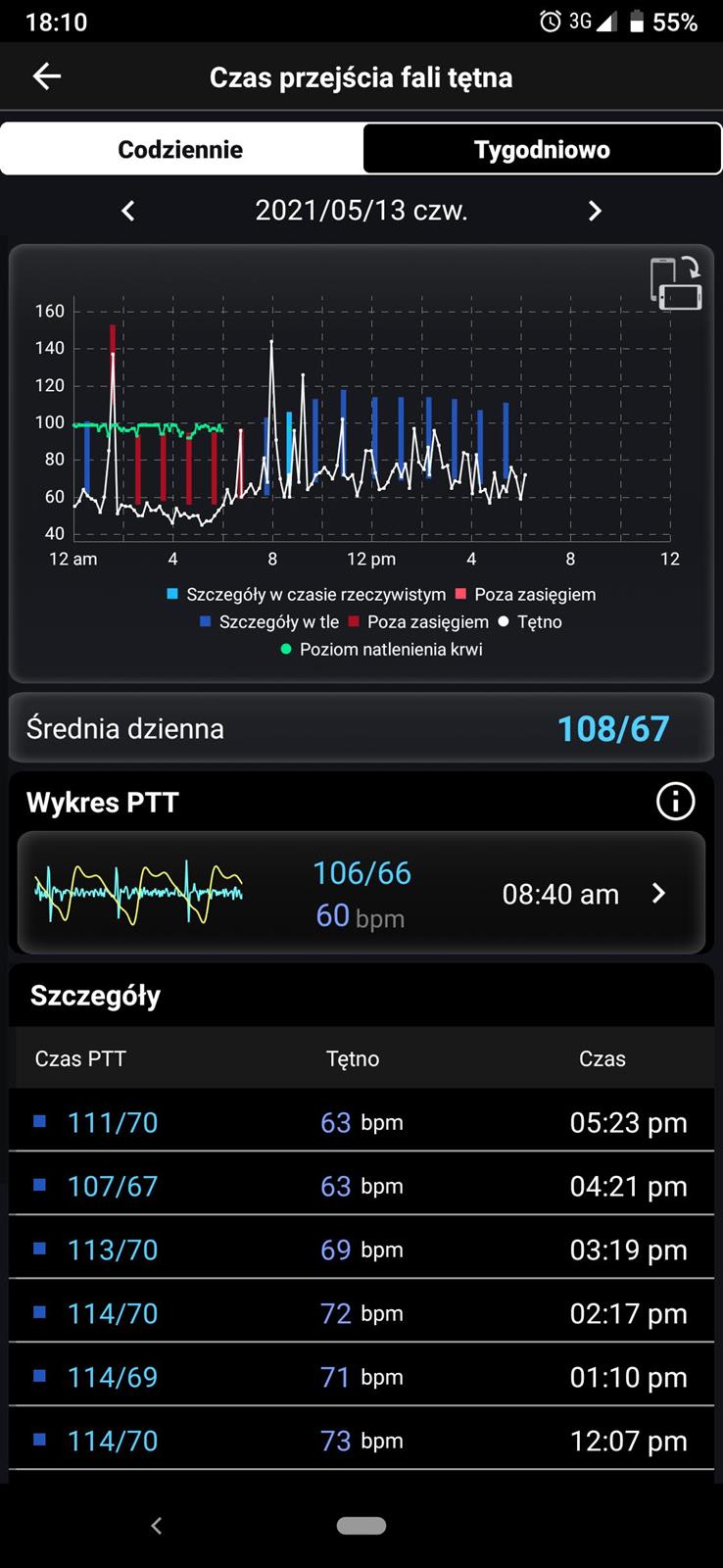Go to the next day
This screenshot has width=723, height=1568.
click(595, 211)
